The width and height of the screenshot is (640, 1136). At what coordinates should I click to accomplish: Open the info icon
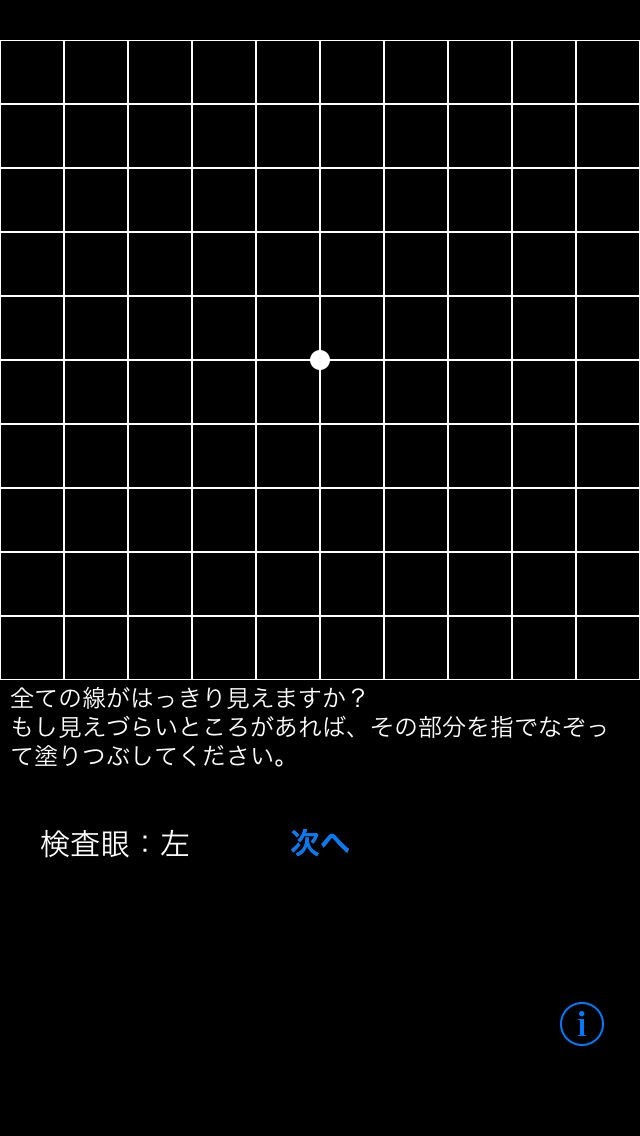pos(582,1024)
